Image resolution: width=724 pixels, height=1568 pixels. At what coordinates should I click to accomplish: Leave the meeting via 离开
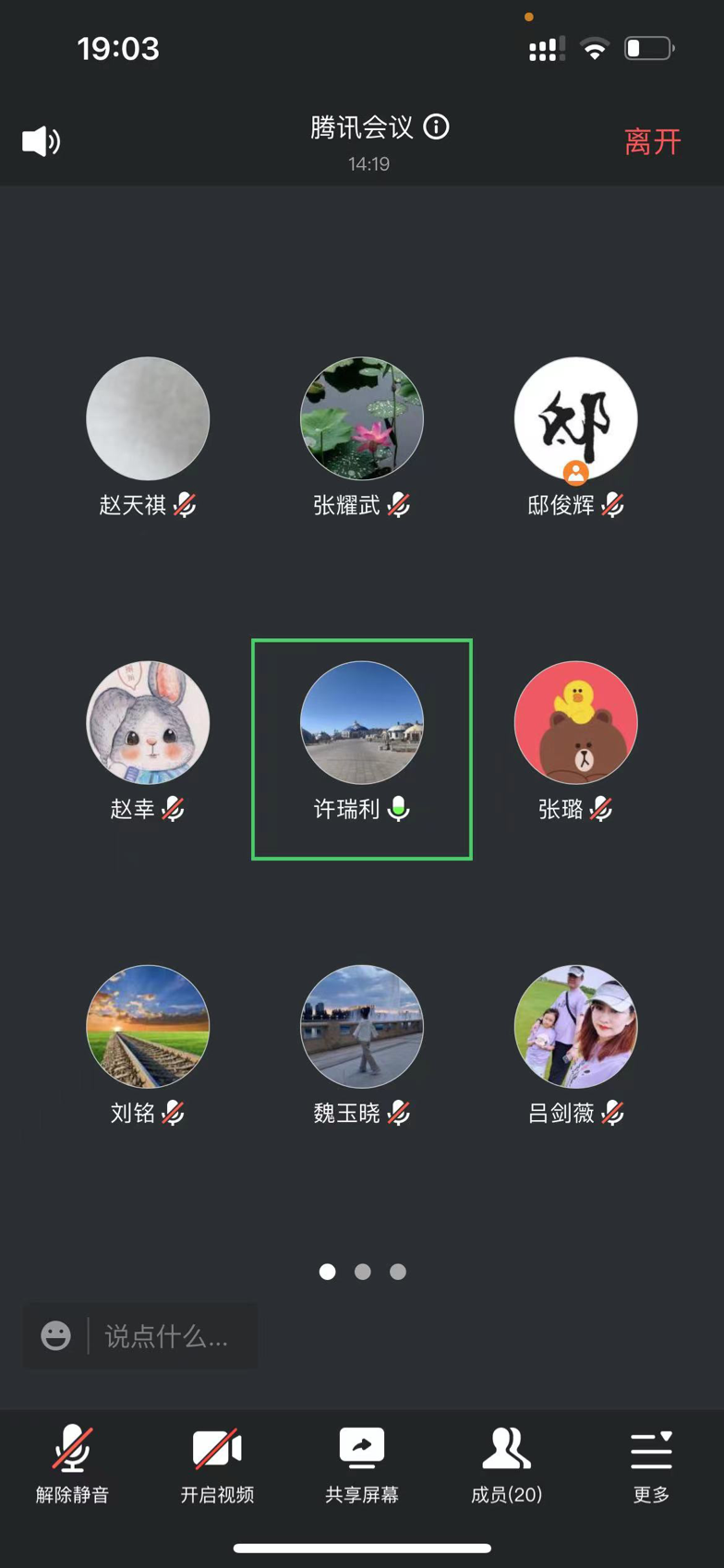tap(652, 141)
